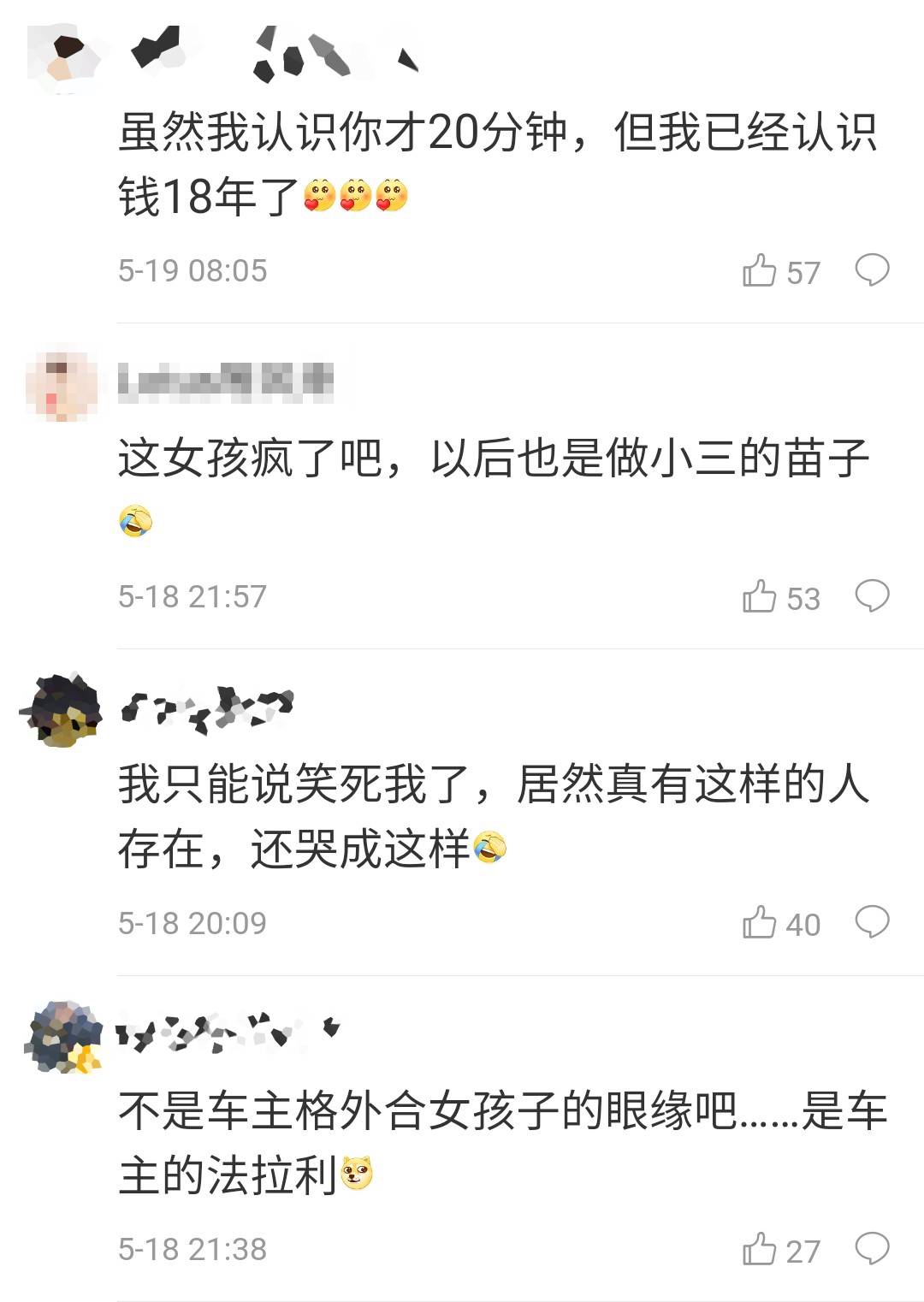Like the comment with 27 likes
The image size is (924, 1302).
pyautogui.click(x=760, y=1250)
